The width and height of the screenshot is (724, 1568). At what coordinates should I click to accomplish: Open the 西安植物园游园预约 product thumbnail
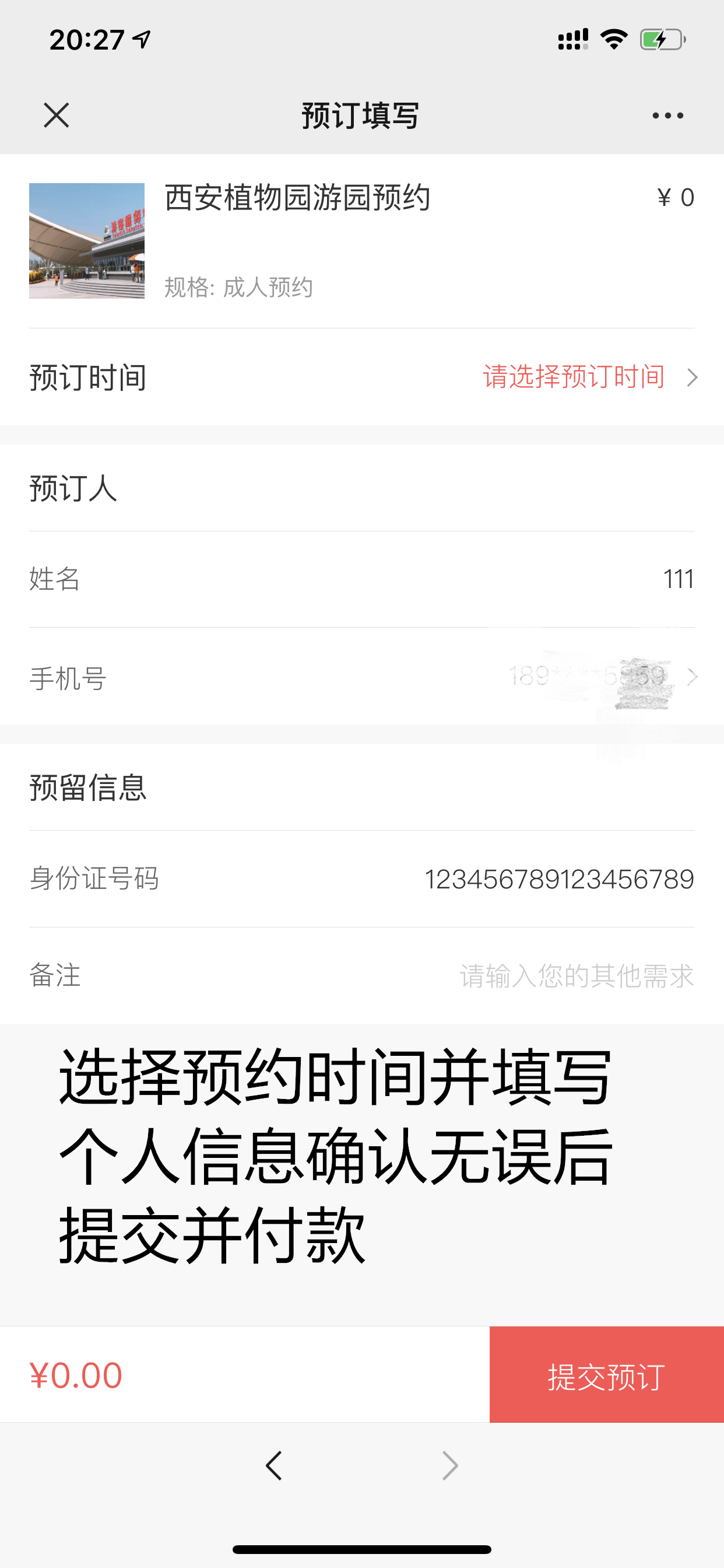point(87,241)
